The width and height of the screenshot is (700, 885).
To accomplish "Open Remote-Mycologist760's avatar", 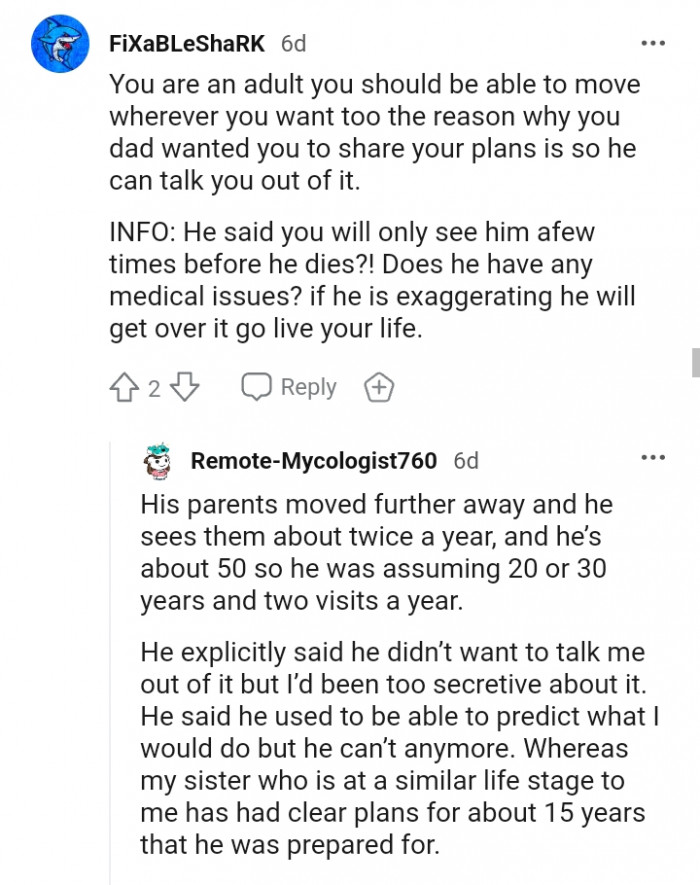I will [156, 461].
